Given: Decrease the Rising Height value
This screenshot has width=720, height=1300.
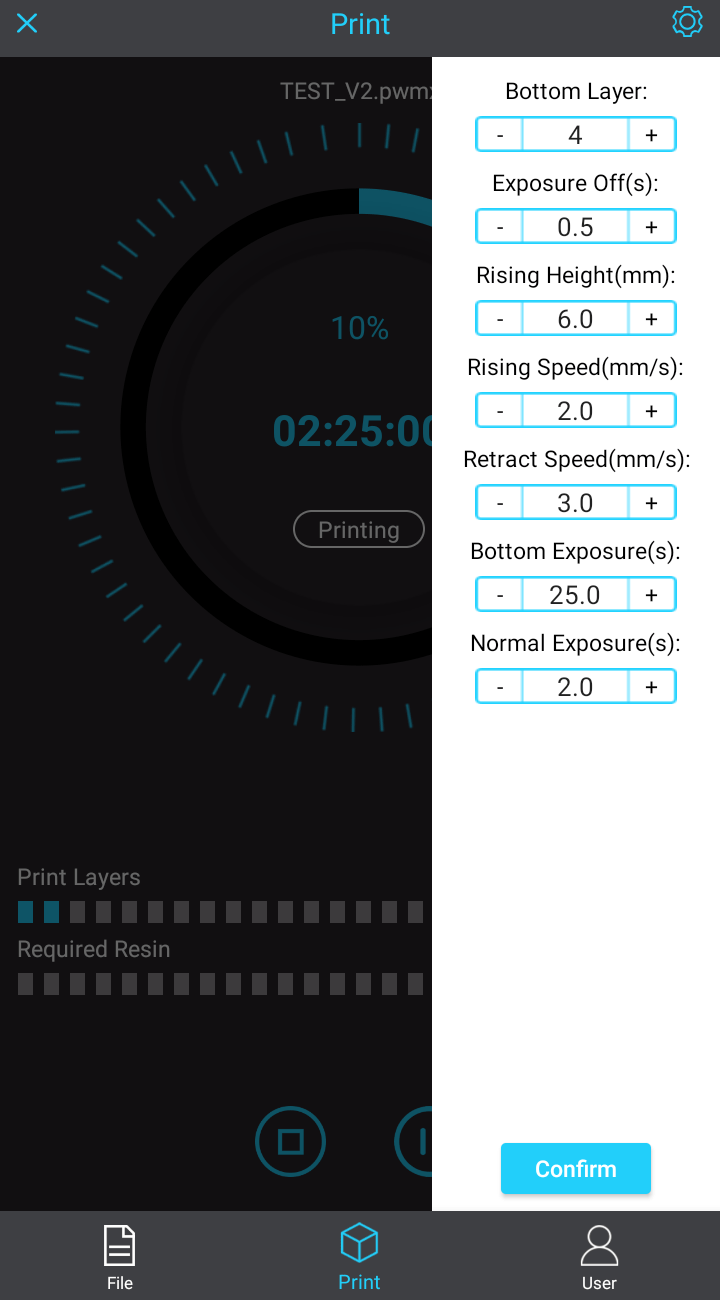Looking at the screenshot, I should (x=500, y=319).
